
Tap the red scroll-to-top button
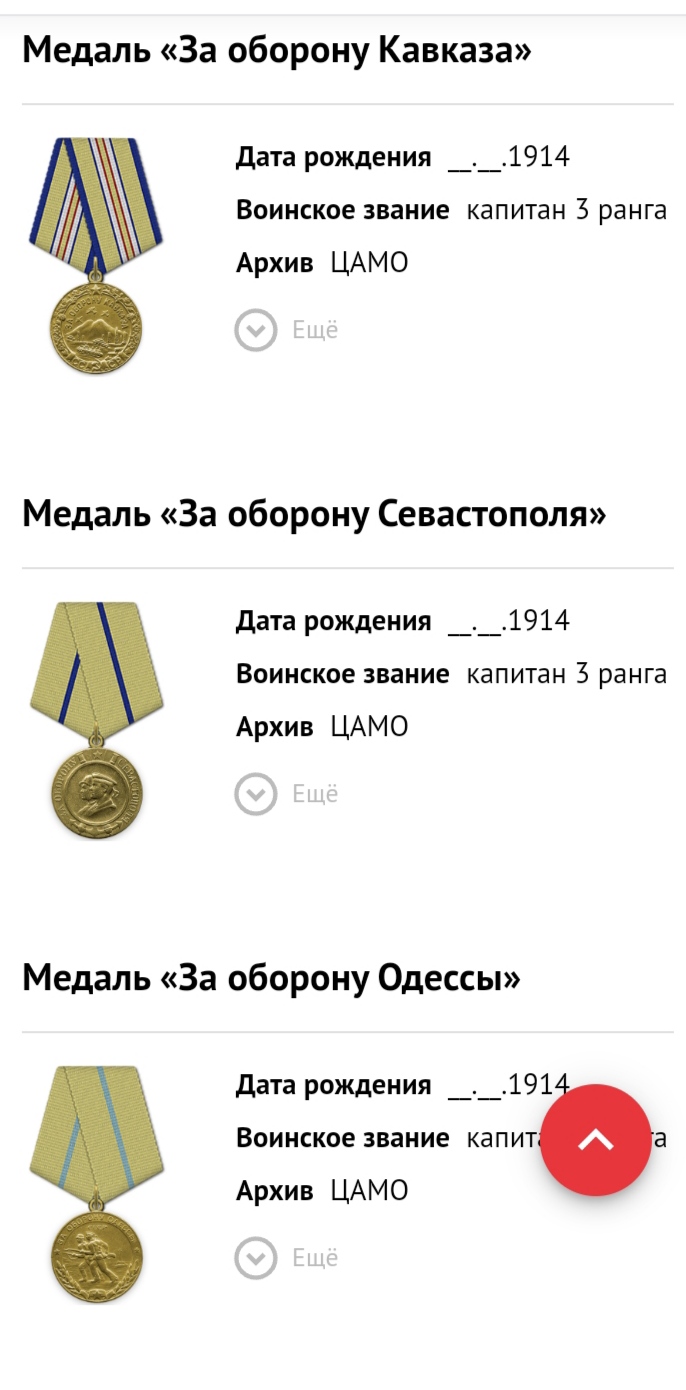tap(596, 1140)
